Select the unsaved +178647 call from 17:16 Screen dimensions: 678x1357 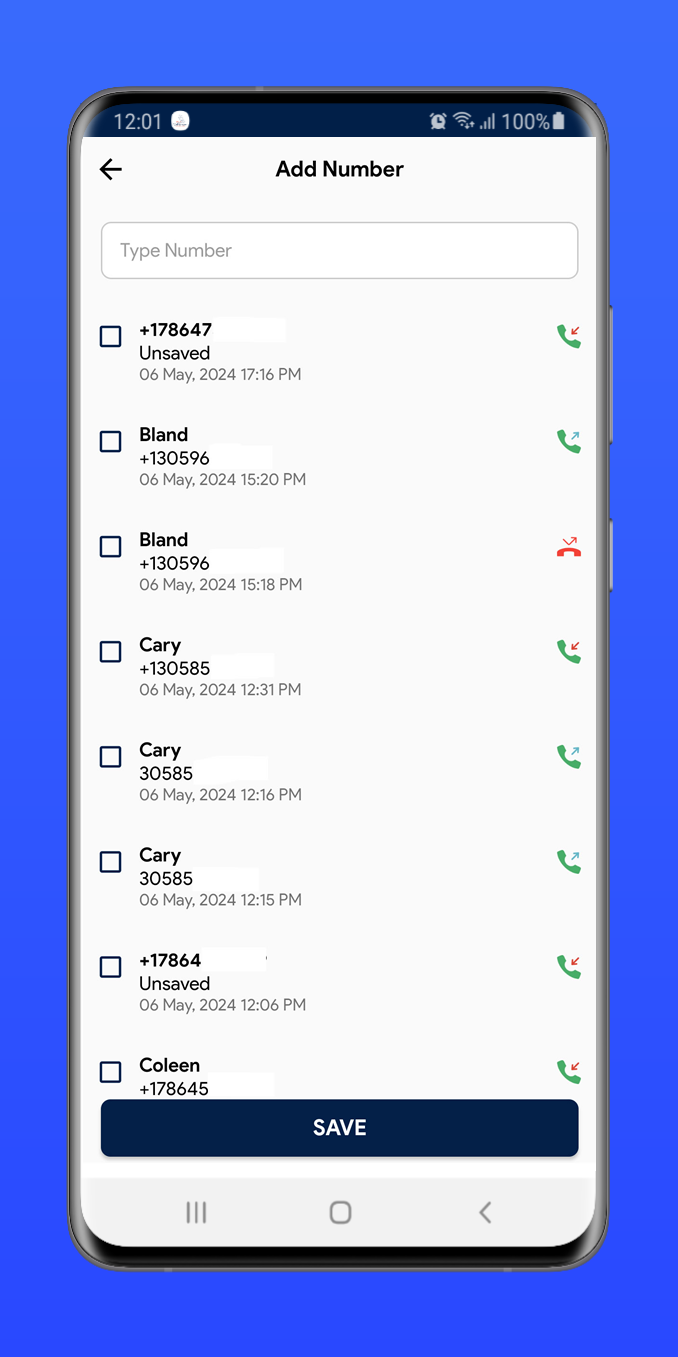pos(111,337)
